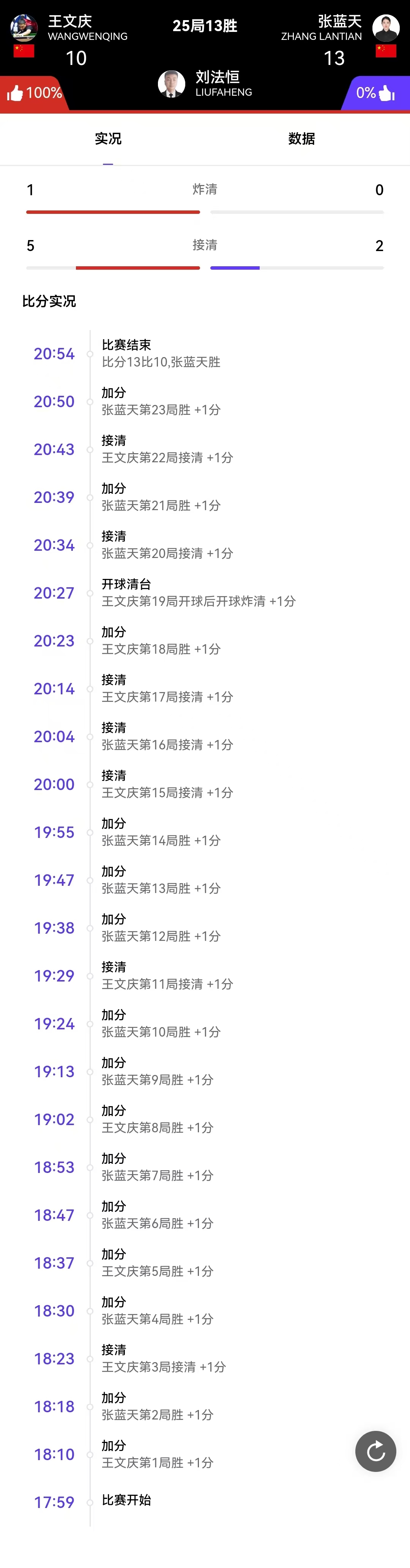Image resolution: width=410 pixels, height=1568 pixels.
Task: Open 王文庆's player avatar
Action: (x=24, y=27)
